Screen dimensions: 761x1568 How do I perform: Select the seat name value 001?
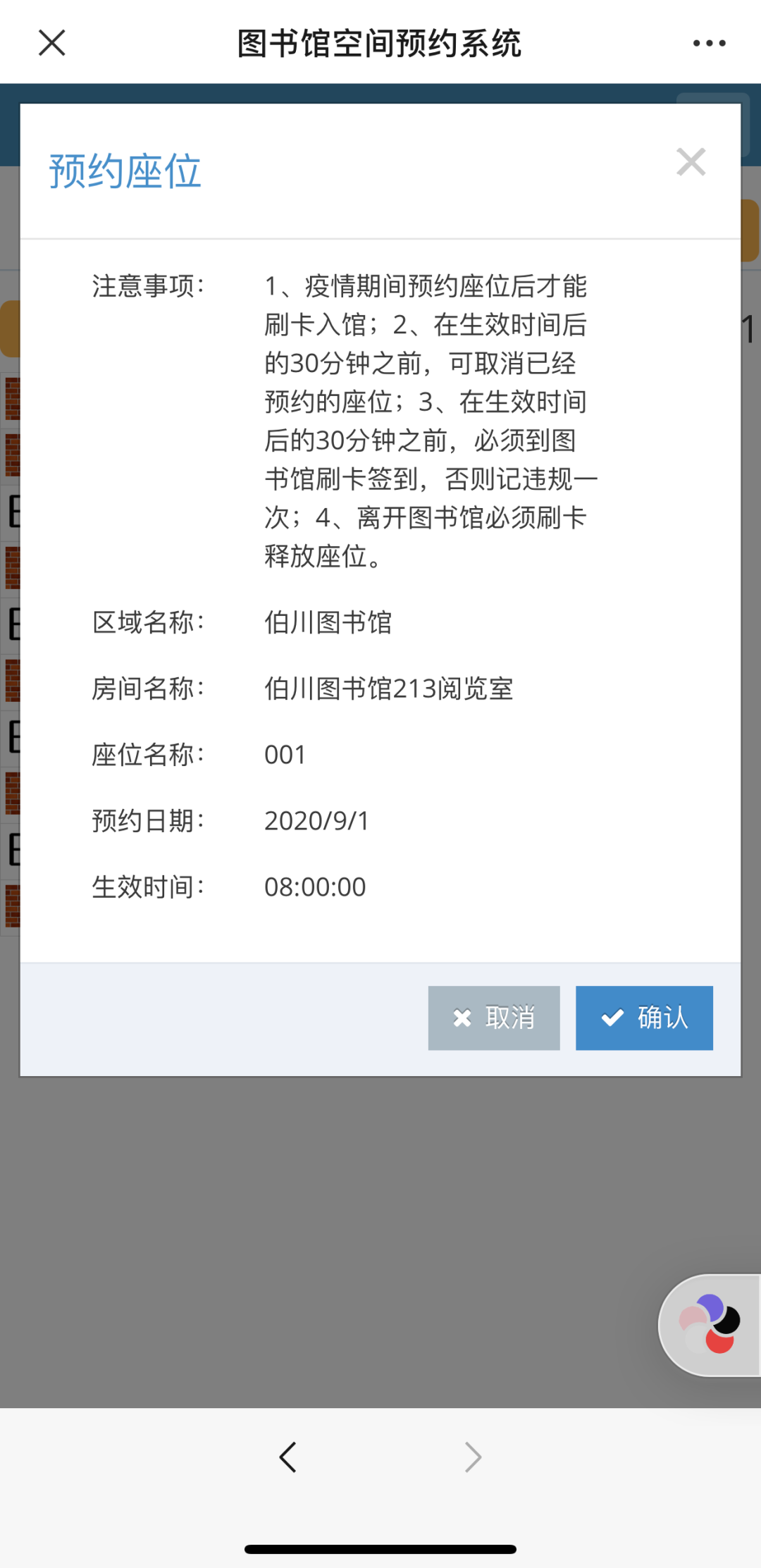pos(285,754)
